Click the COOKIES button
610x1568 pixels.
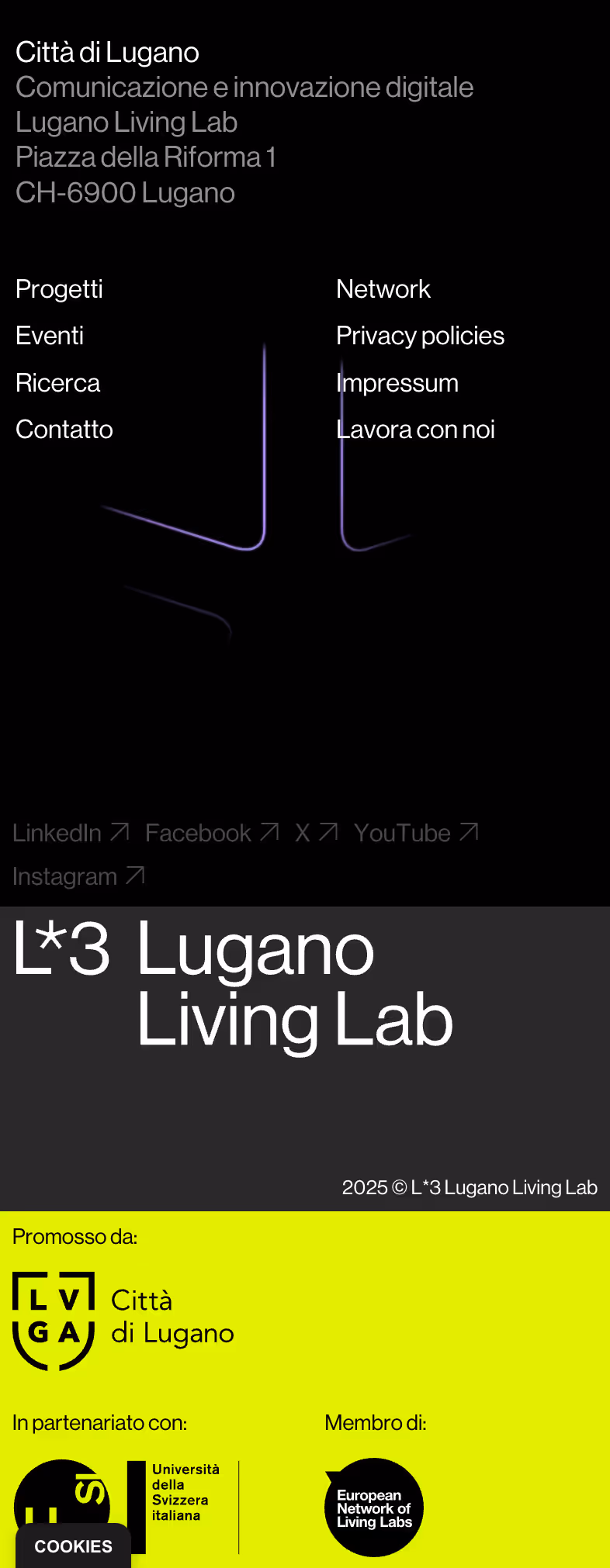72,1546
